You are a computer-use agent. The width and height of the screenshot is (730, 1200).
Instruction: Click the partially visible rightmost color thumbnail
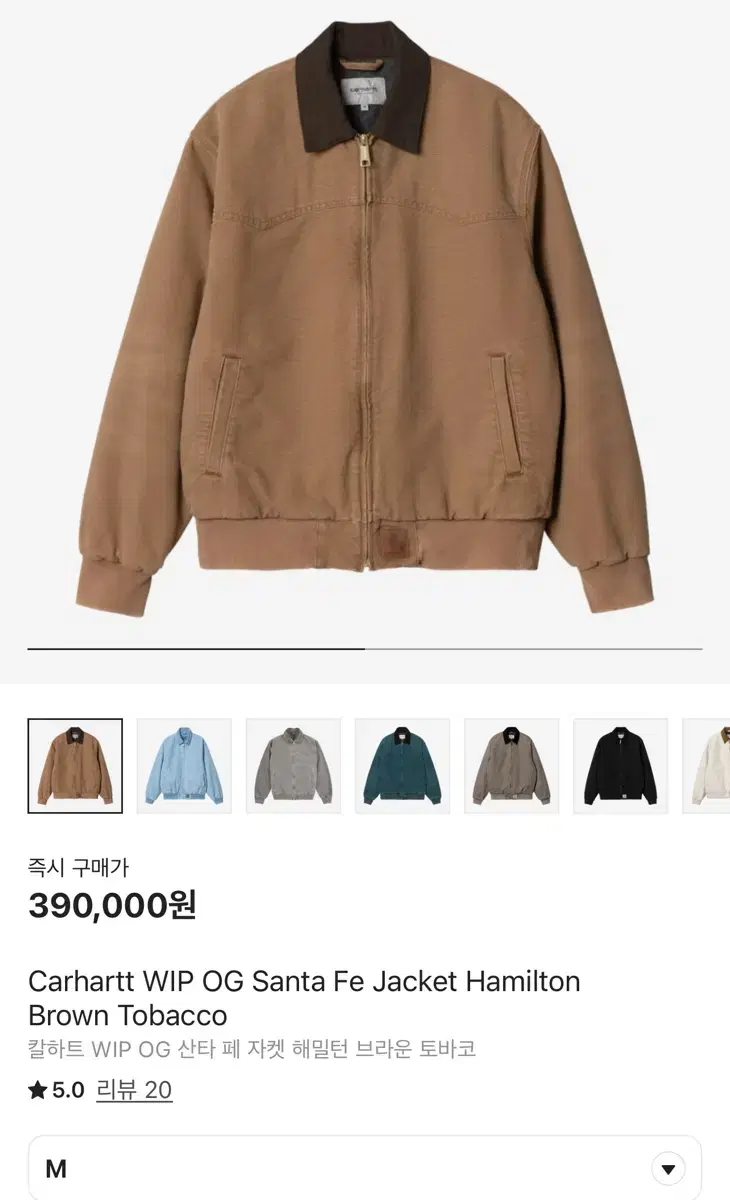710,764
